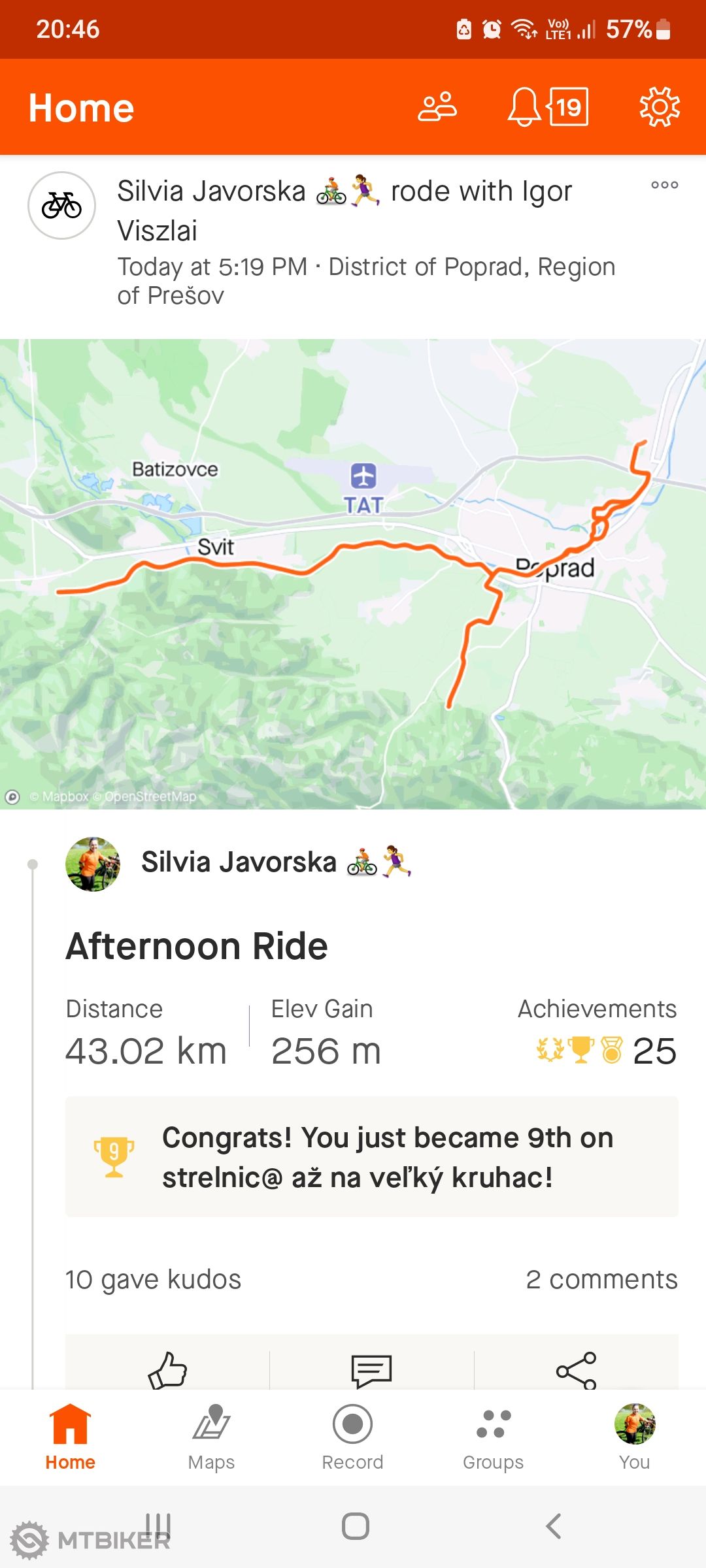
Task: Open the settings gear
Action: [x=659, y=107]
